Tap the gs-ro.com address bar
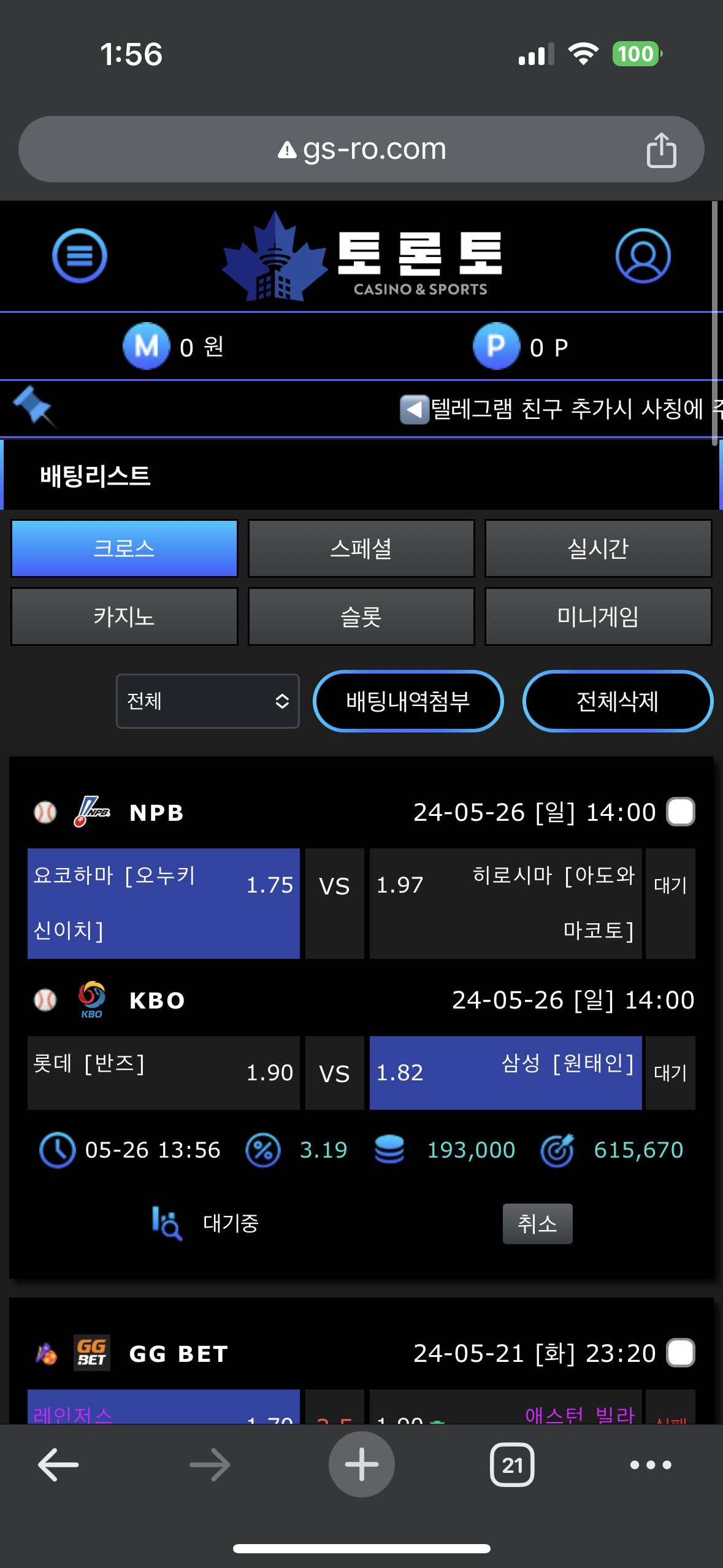 361,149
